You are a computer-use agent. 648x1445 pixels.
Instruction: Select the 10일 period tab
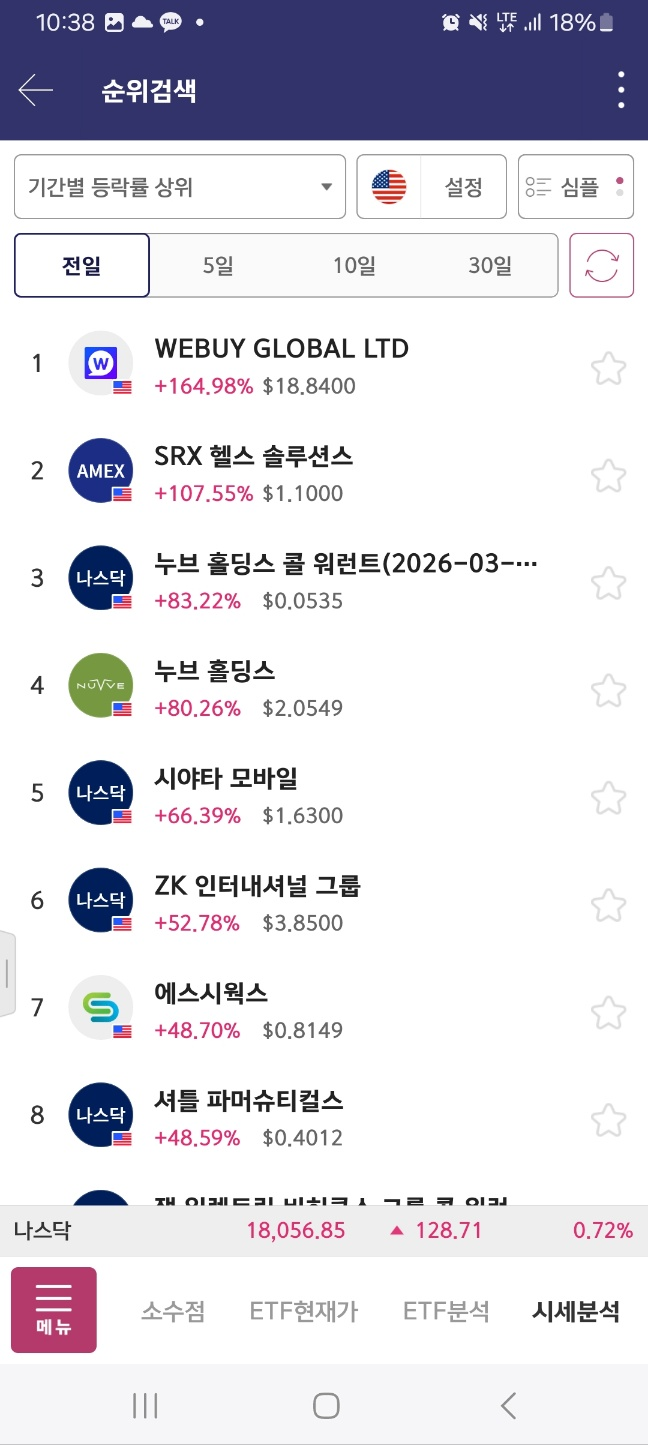354,266
